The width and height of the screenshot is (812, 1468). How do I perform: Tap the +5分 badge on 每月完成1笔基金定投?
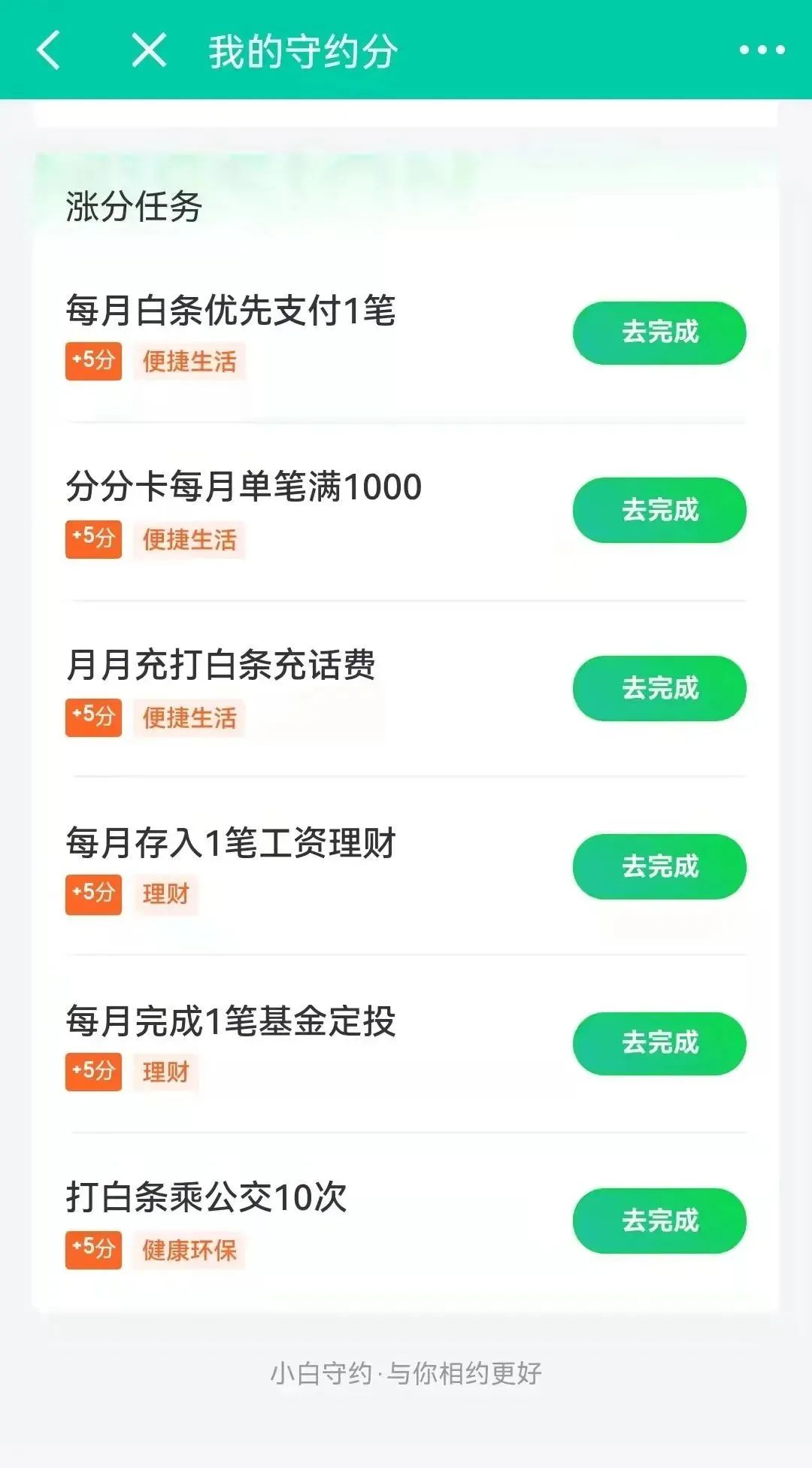tap(93, 1072)
